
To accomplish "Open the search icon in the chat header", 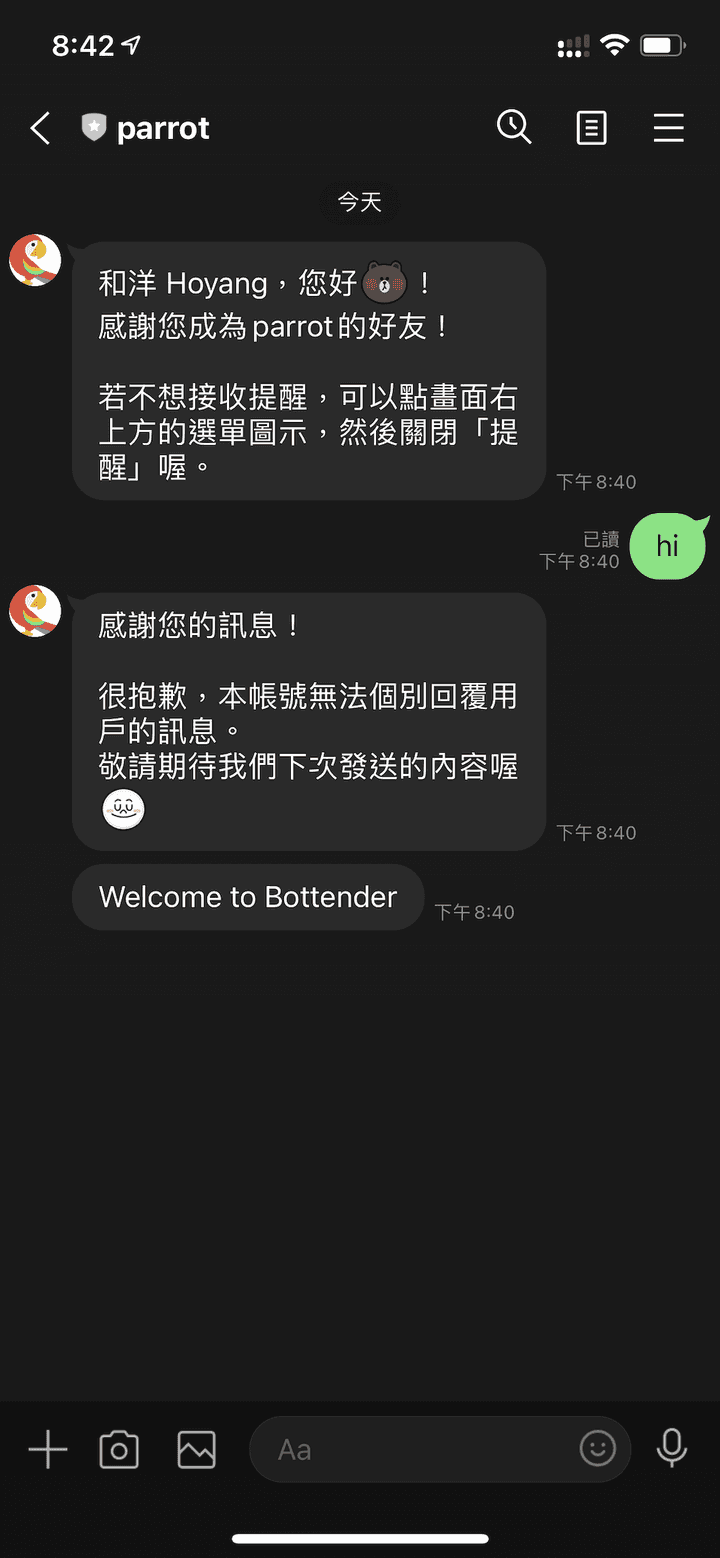I will tap(514, 127).
